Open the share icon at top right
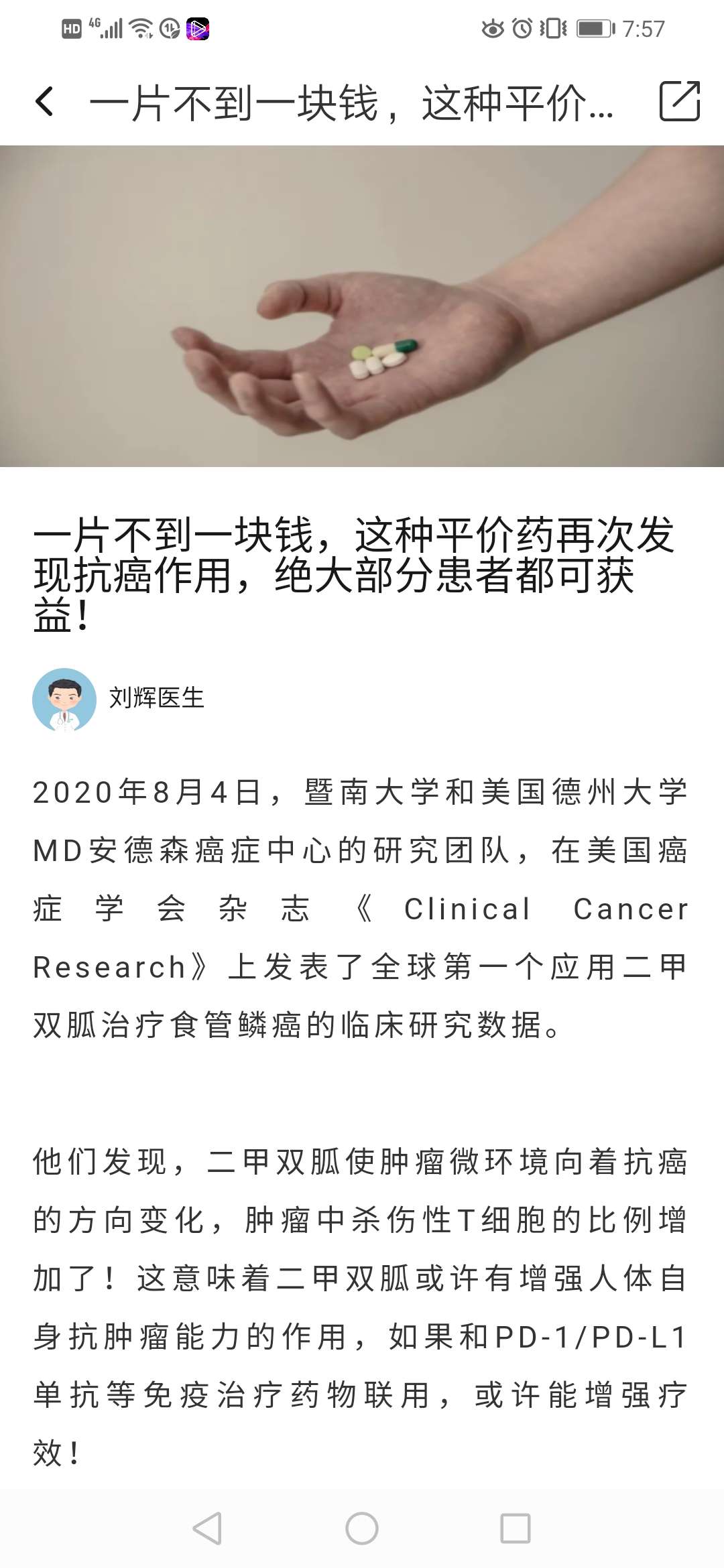 coord(678,101)
